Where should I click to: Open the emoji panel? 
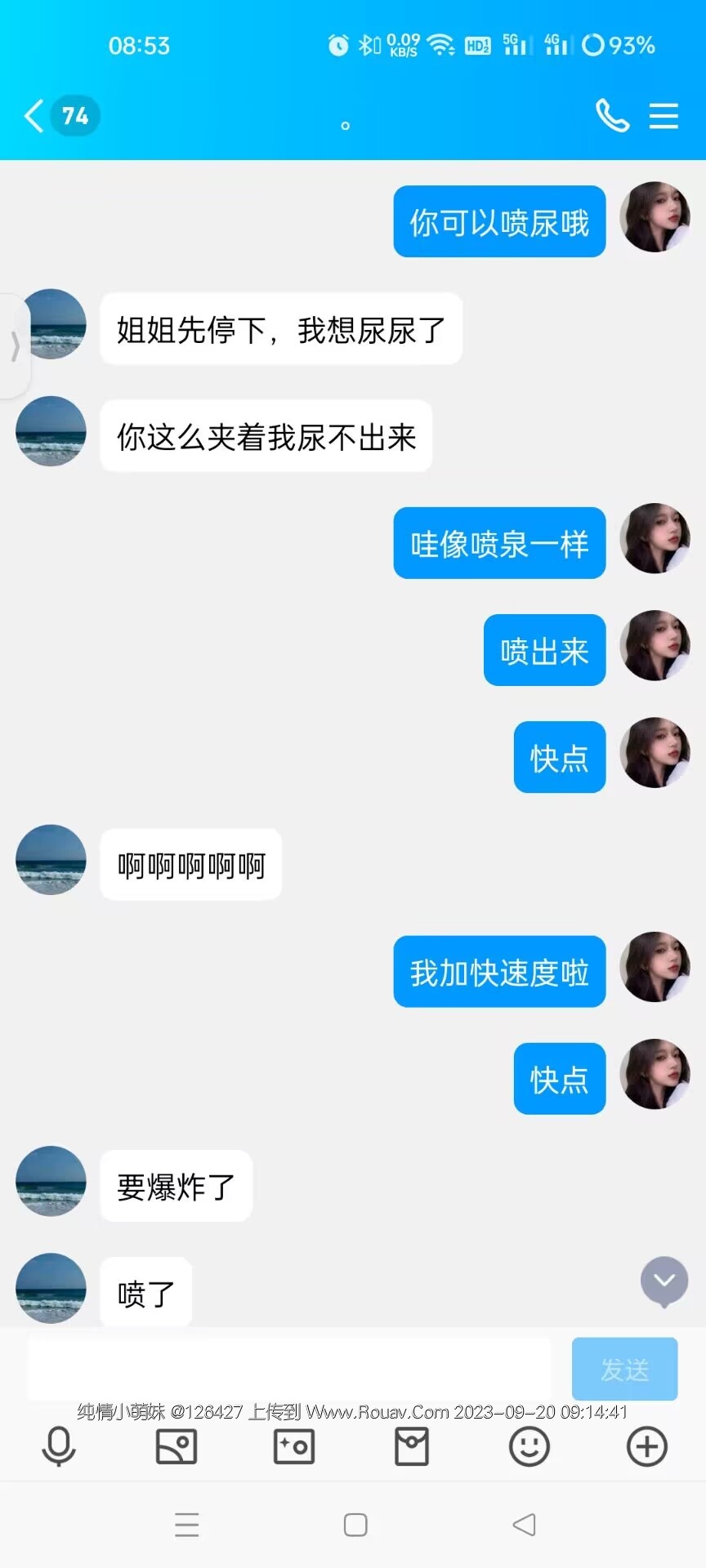tap(529, 1447)
